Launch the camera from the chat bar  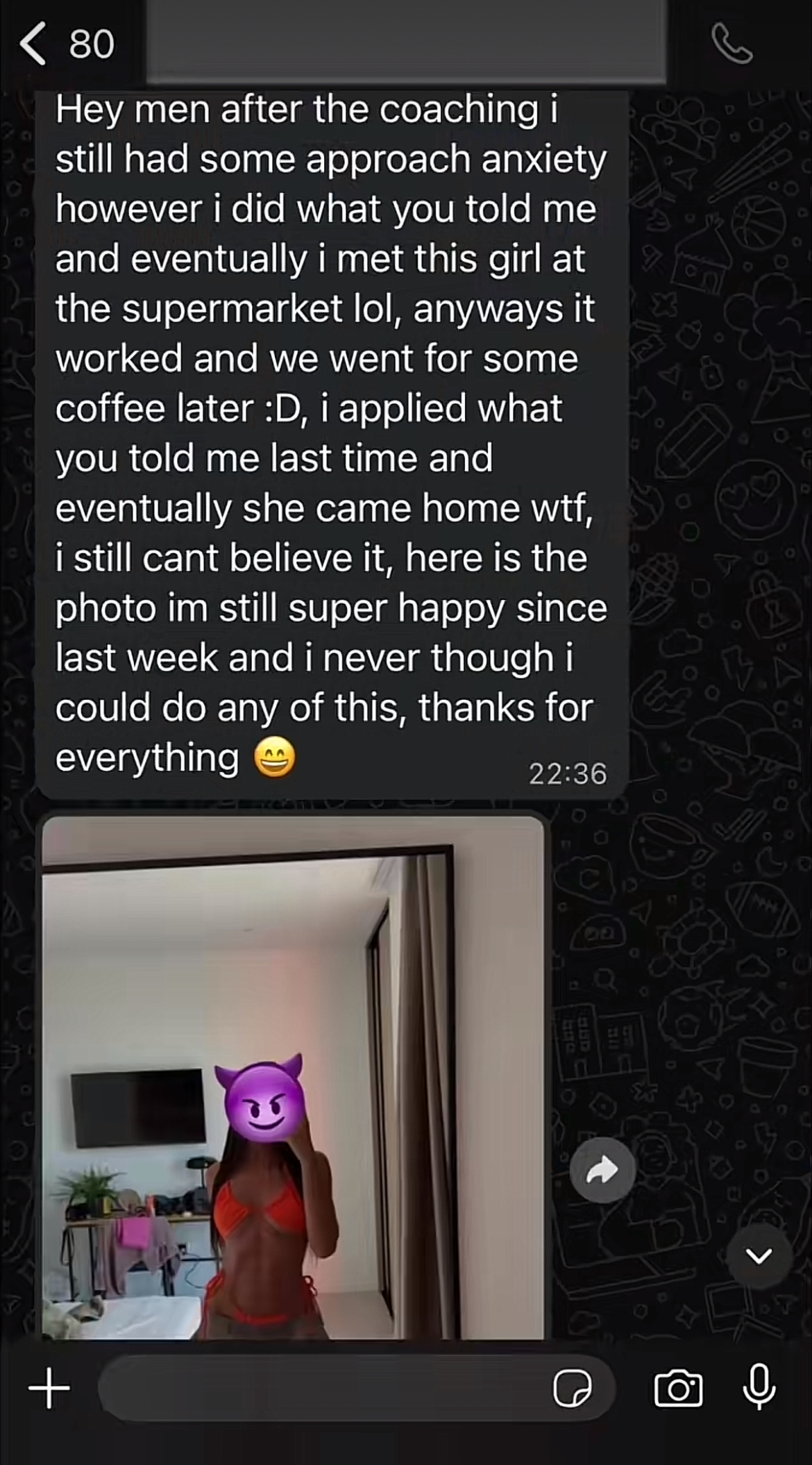(x=678, y=1389)
